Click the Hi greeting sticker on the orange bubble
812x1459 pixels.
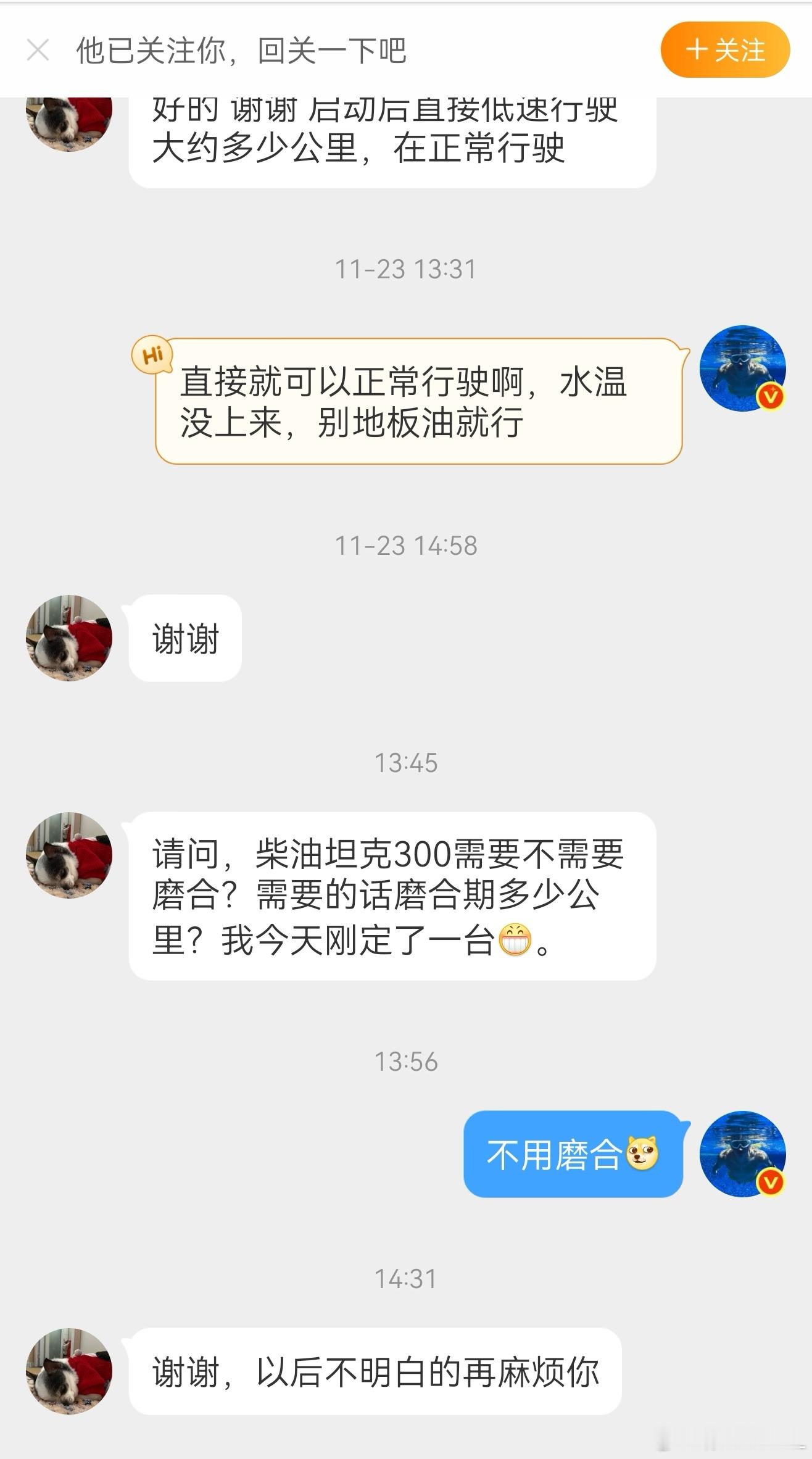click(153, 354)
